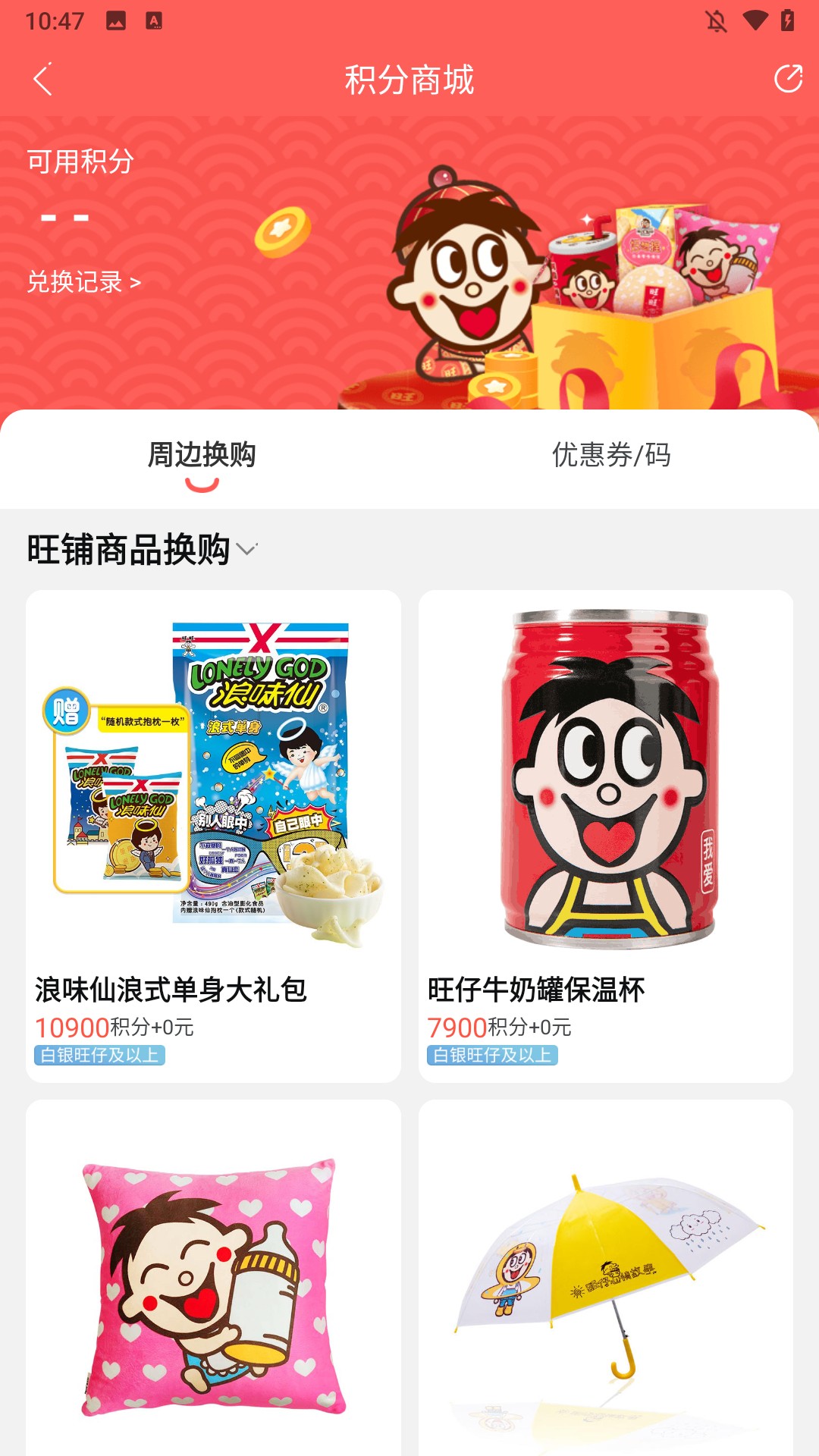Image resolution: width=819 pixels, height=1456 pixels.
Task: Tap the 白银旺仔及以上 tag under the thermos cup
Action: pos(494,1053)
